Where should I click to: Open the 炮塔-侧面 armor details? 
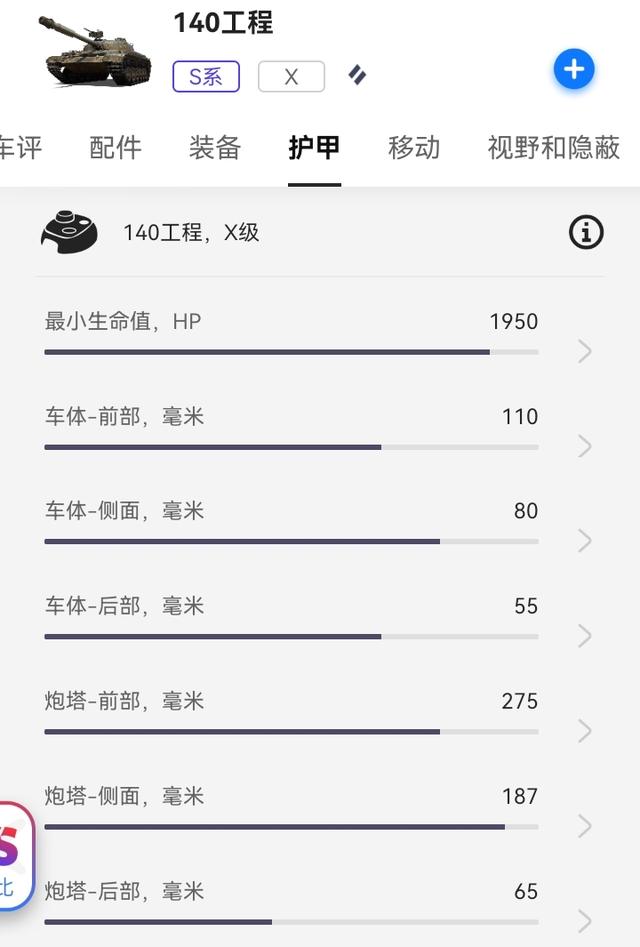585,826
